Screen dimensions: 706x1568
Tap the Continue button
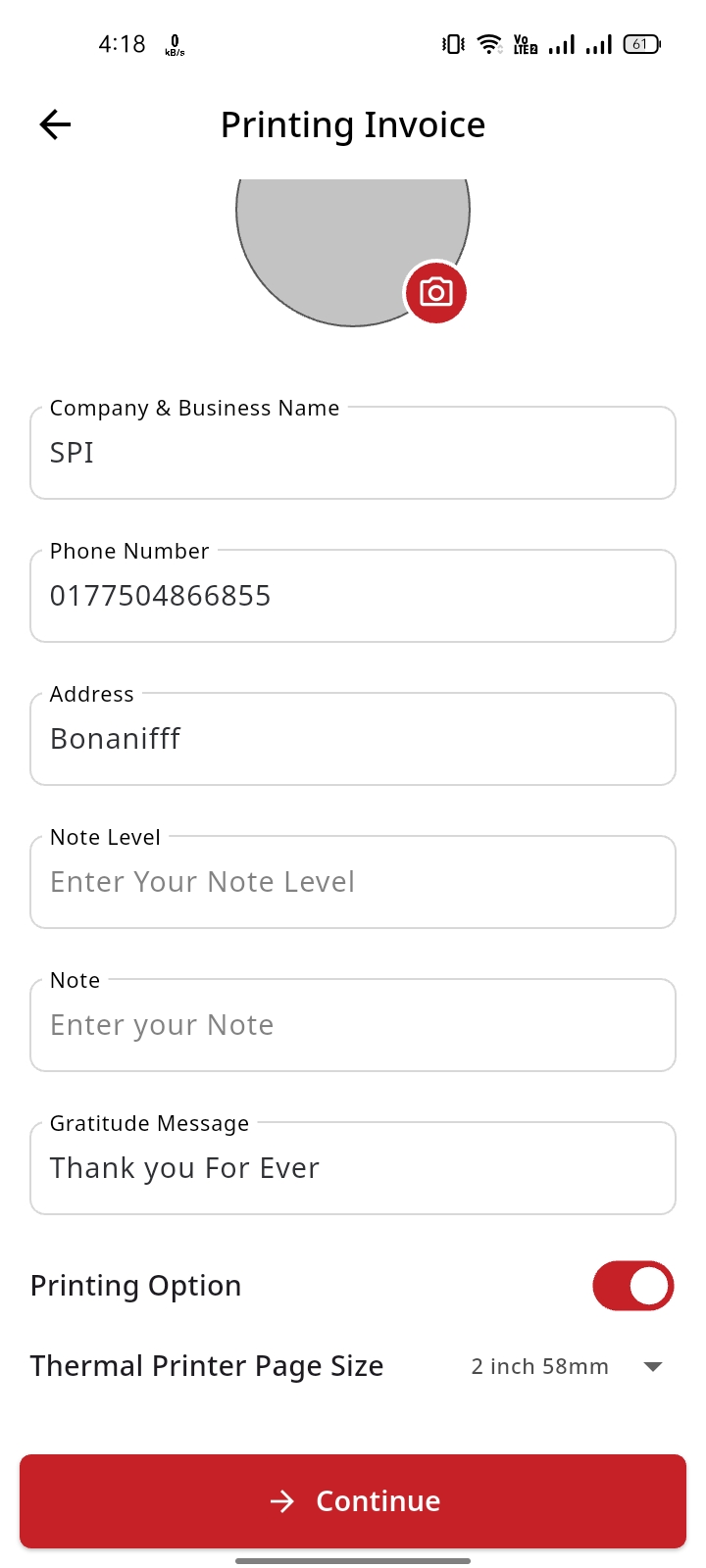coord(353,1501)
